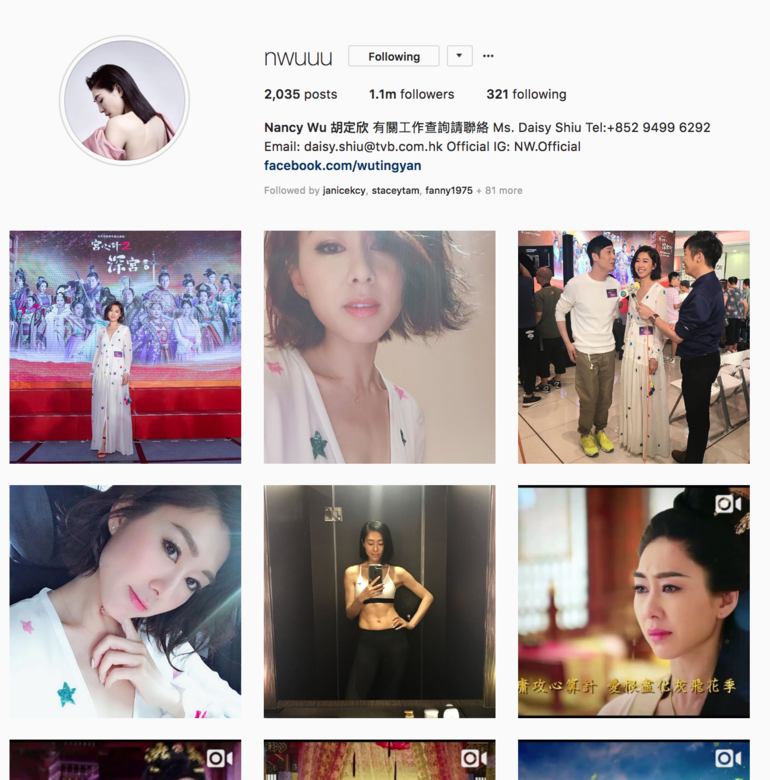Open the nwuuu profile picture
The height and width of the screenshot is (780, 770).
[x=125, y=101]
